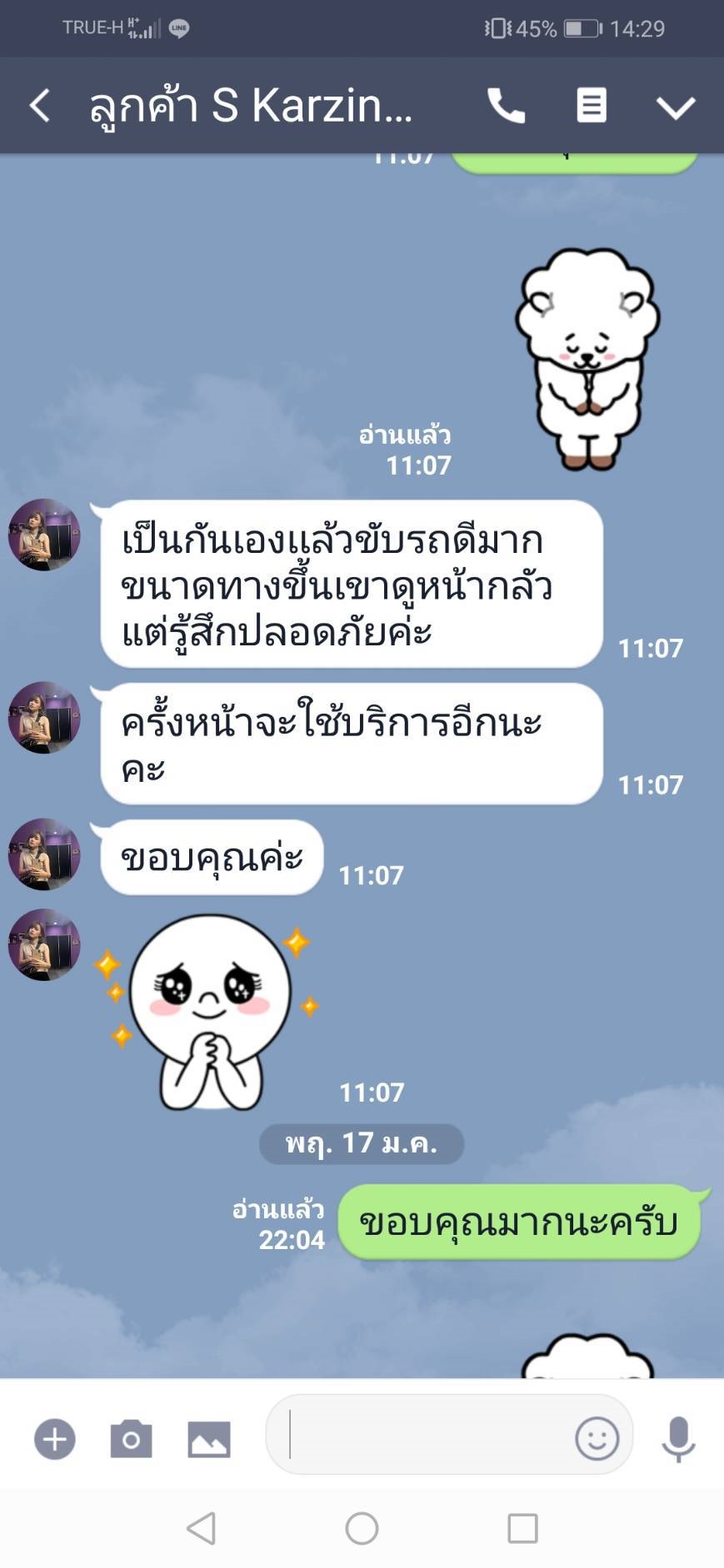The image size is (724, 1568).
Task: Tap the sparkling Moon face sticker
Action: pyautogui.click(x=208, y=1012)
